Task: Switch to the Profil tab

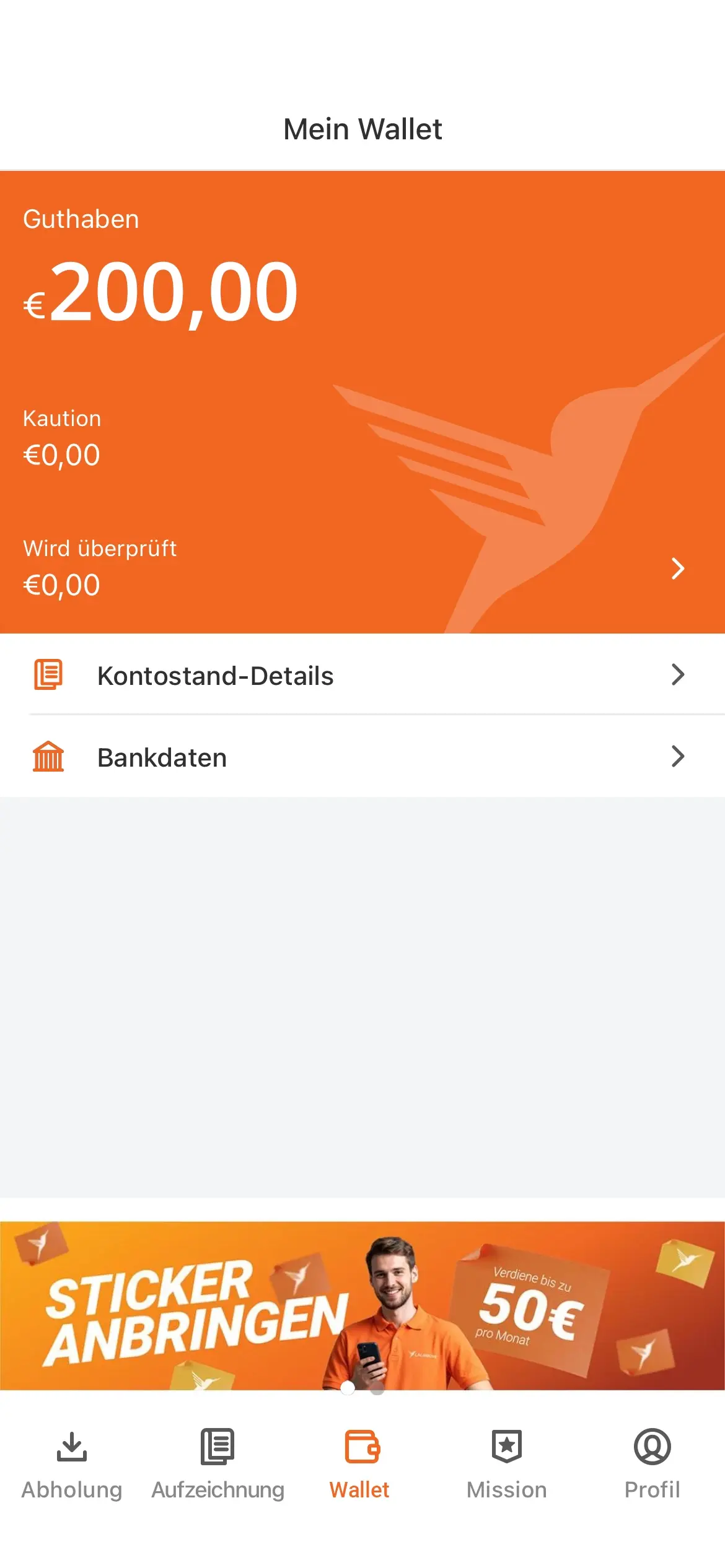Action: 652,1464
